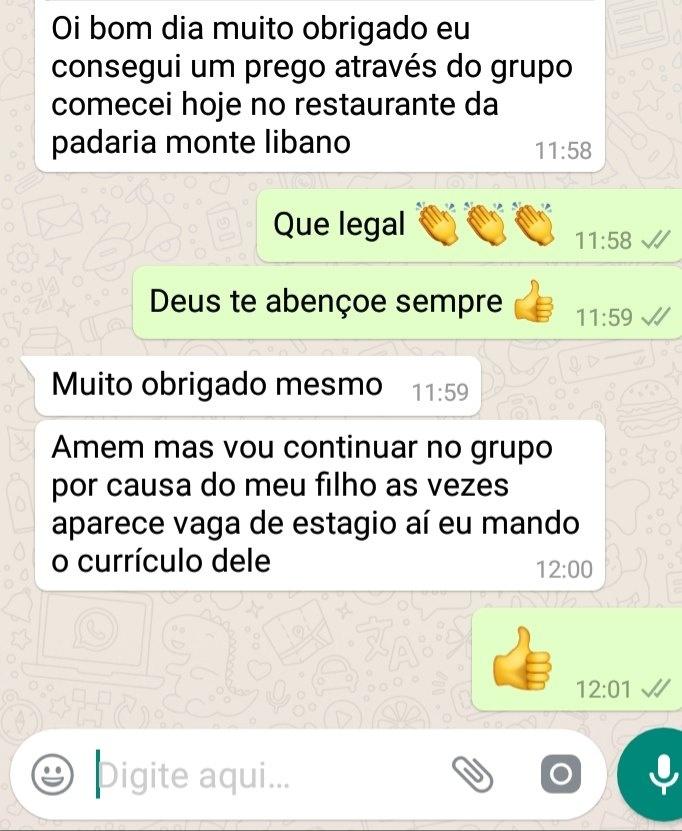Open the emoji picker

coord(51,773)
